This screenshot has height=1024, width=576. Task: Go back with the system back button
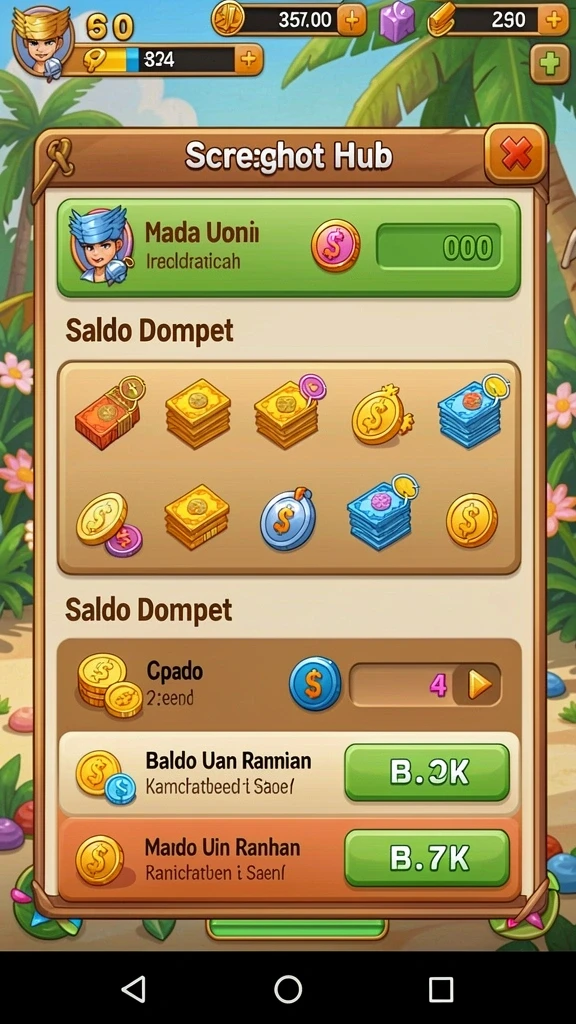click(x=134, y=989)
